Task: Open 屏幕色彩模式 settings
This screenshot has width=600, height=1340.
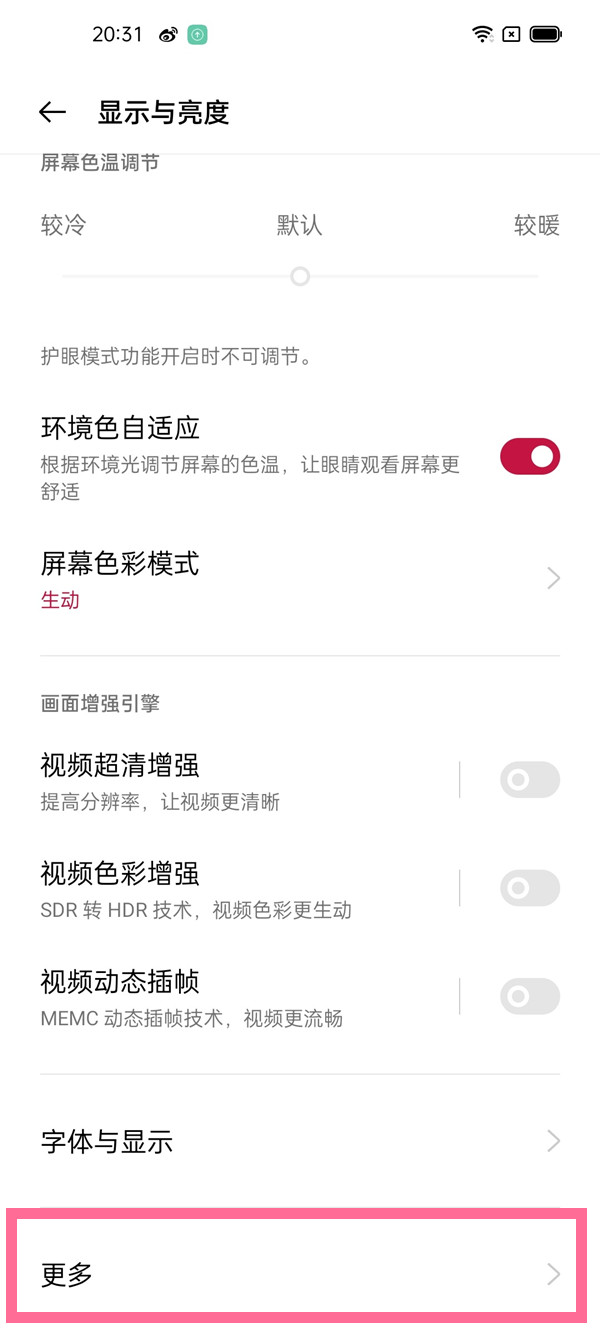Action: 300,579
